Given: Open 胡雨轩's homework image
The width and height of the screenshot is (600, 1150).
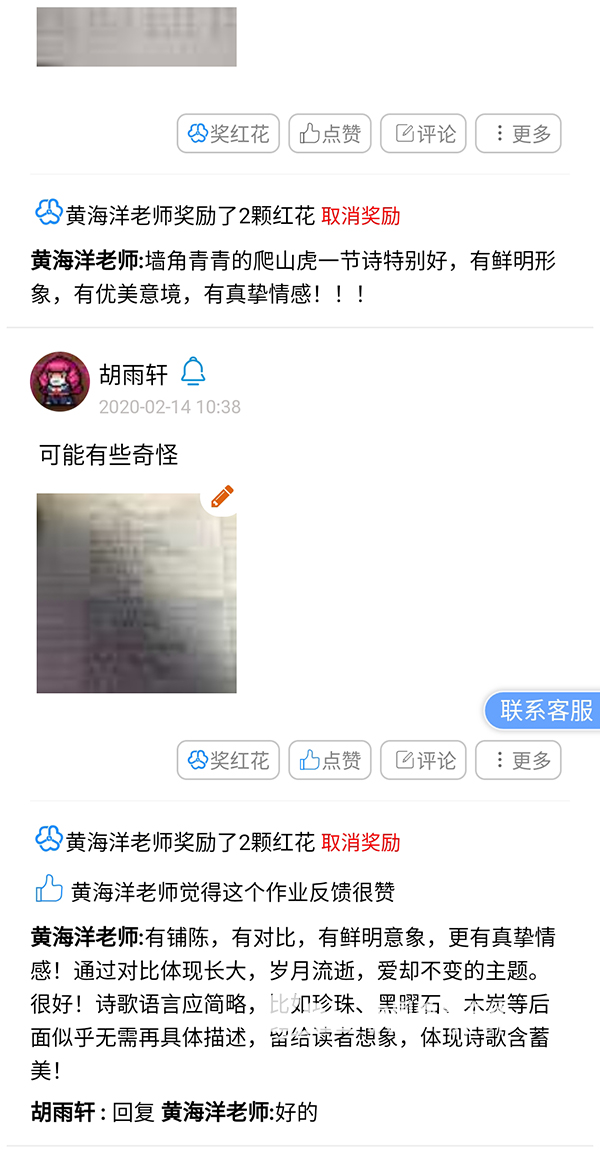Looking at the screenshot, I should [x=136, y=593].
